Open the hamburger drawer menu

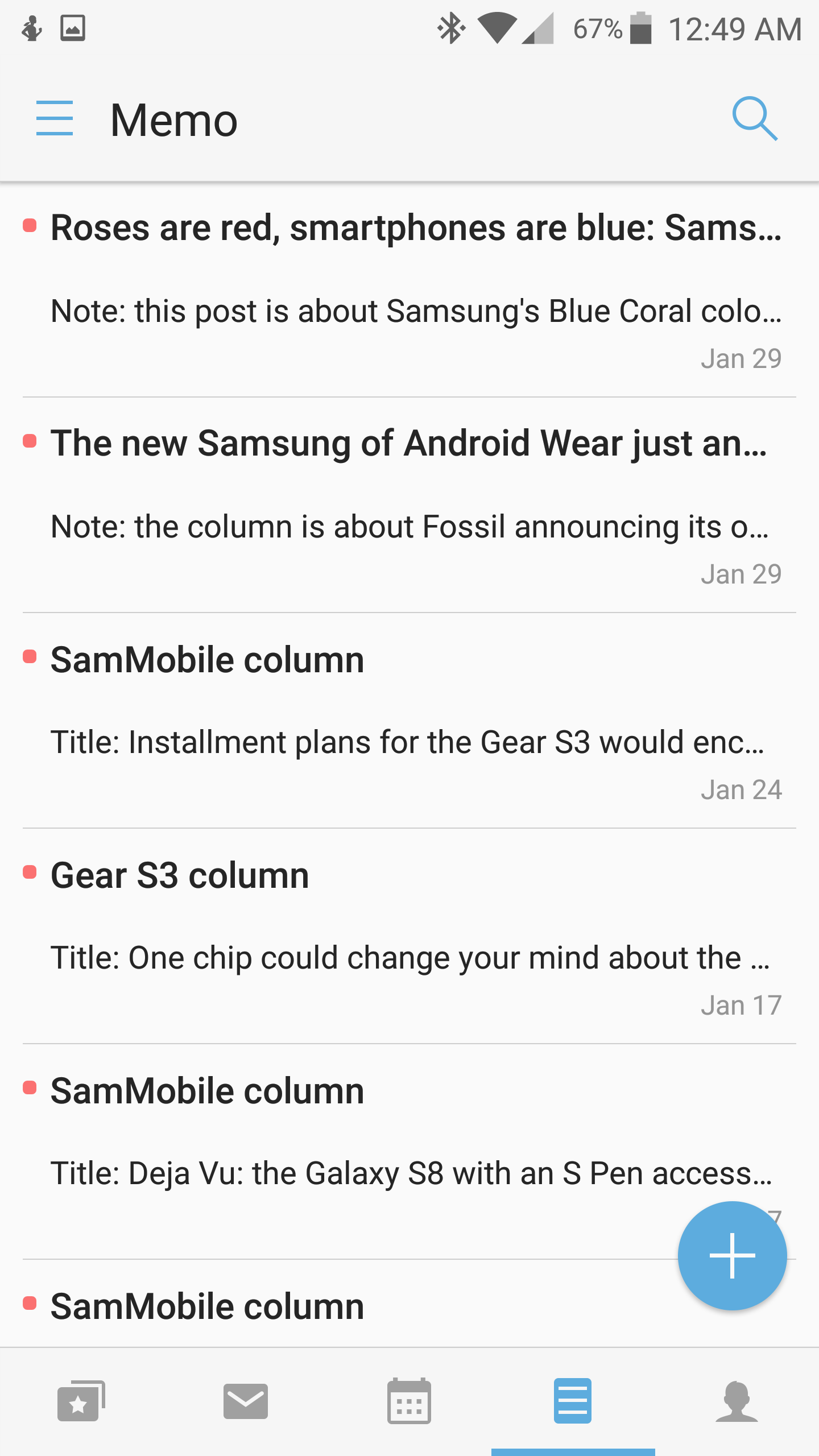tap(55, 118)
